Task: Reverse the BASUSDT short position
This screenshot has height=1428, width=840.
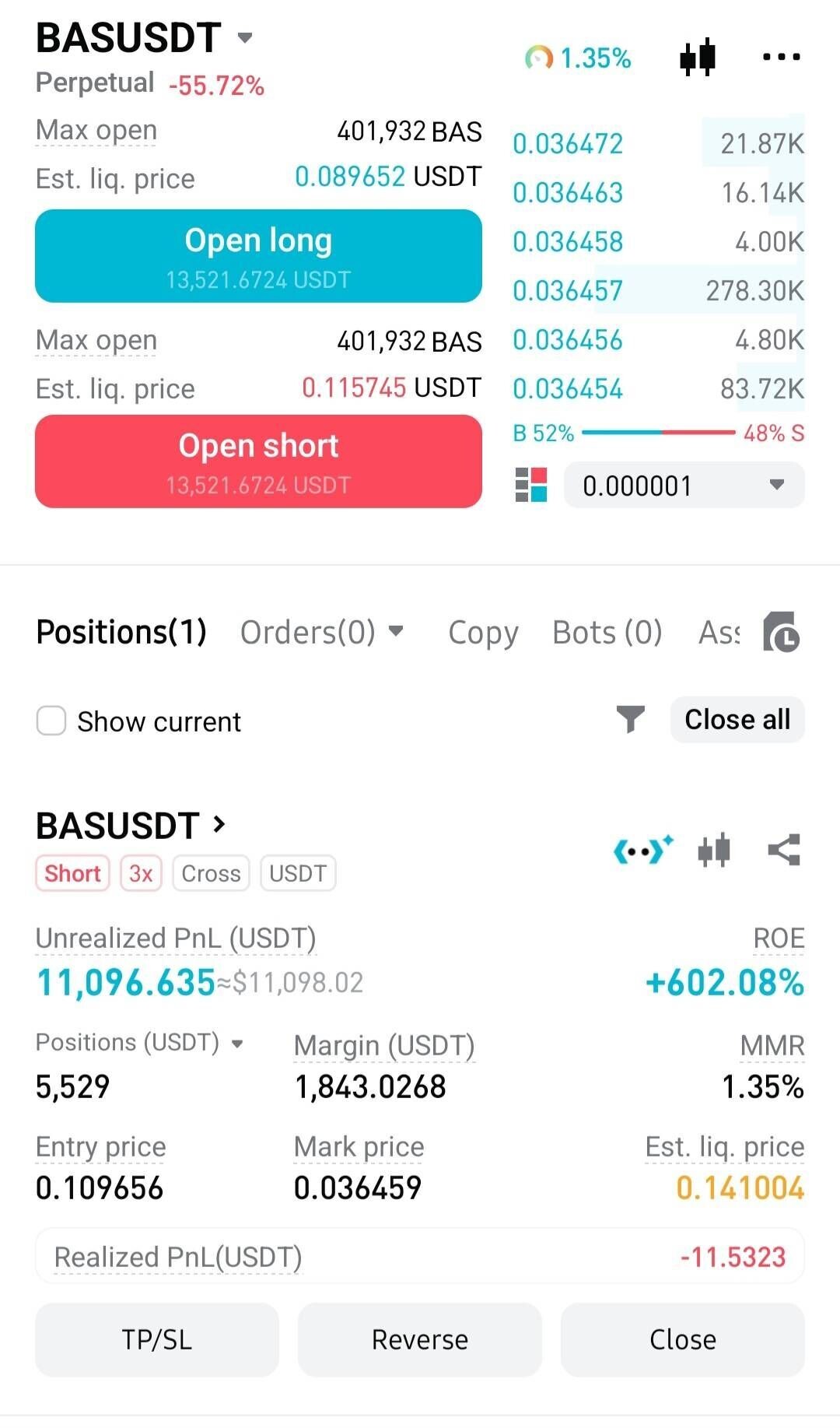Action: [x=419, y=1339]
